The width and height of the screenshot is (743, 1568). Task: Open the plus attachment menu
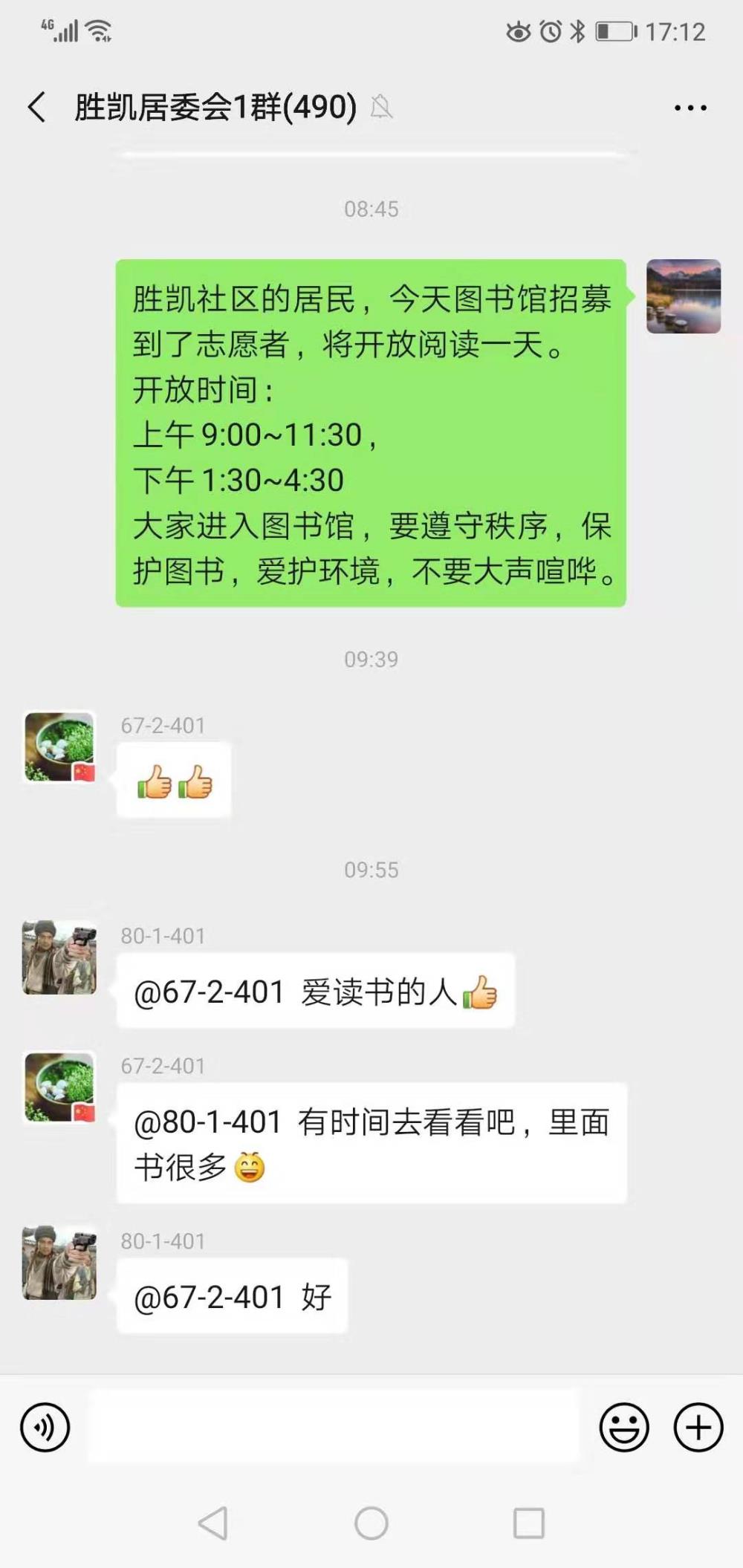click(x=698, y=1427)
